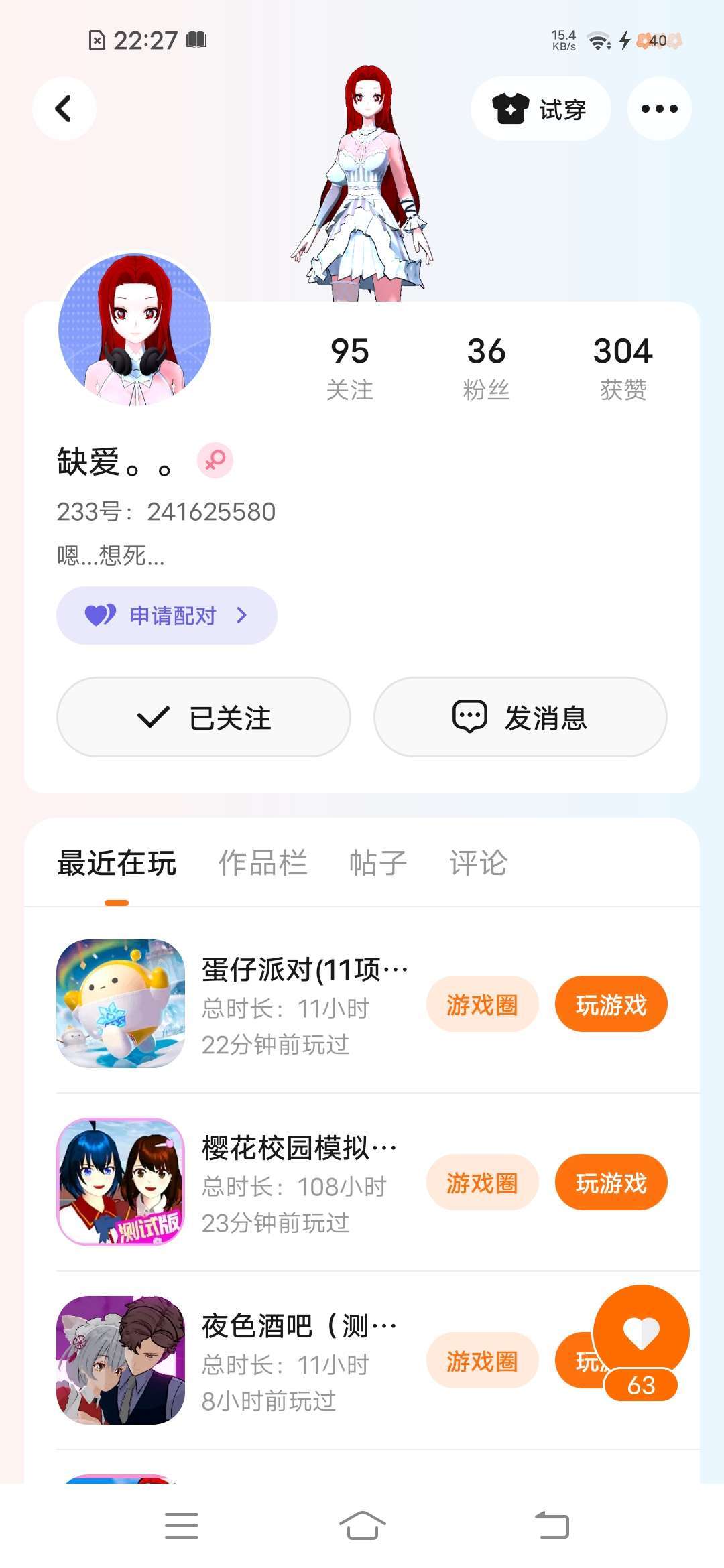Screen dimensions: 724x1568
Task: Open 游戏圈 for 樱花校园模拟
Action: 482,1183
